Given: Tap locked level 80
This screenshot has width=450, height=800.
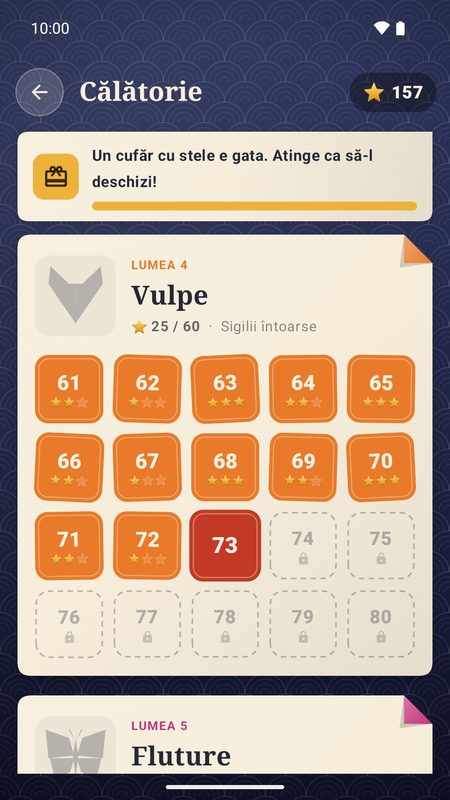Looking at the screenshot, I should point(381,623).
